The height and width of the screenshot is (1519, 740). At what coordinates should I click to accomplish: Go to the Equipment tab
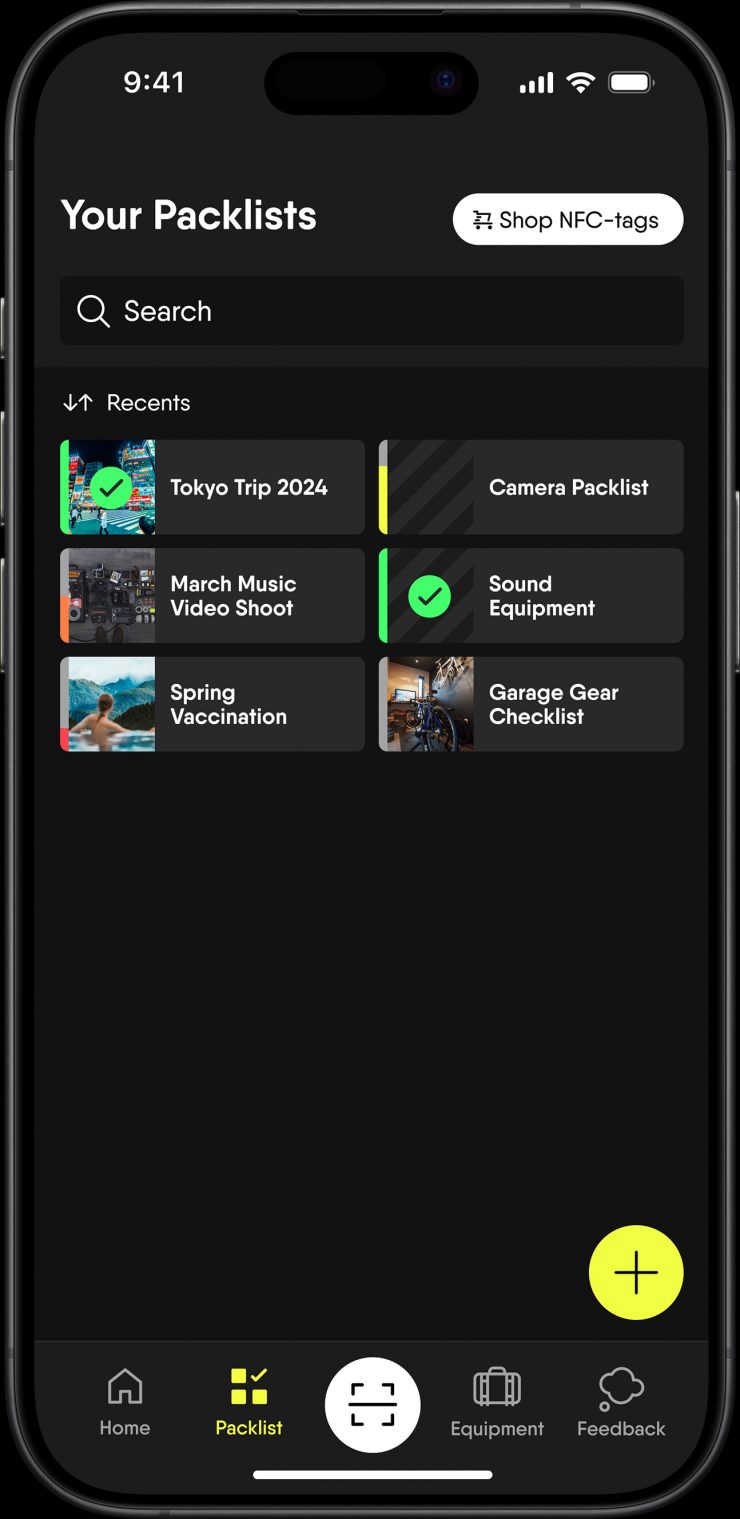(x=497, y=1402)
